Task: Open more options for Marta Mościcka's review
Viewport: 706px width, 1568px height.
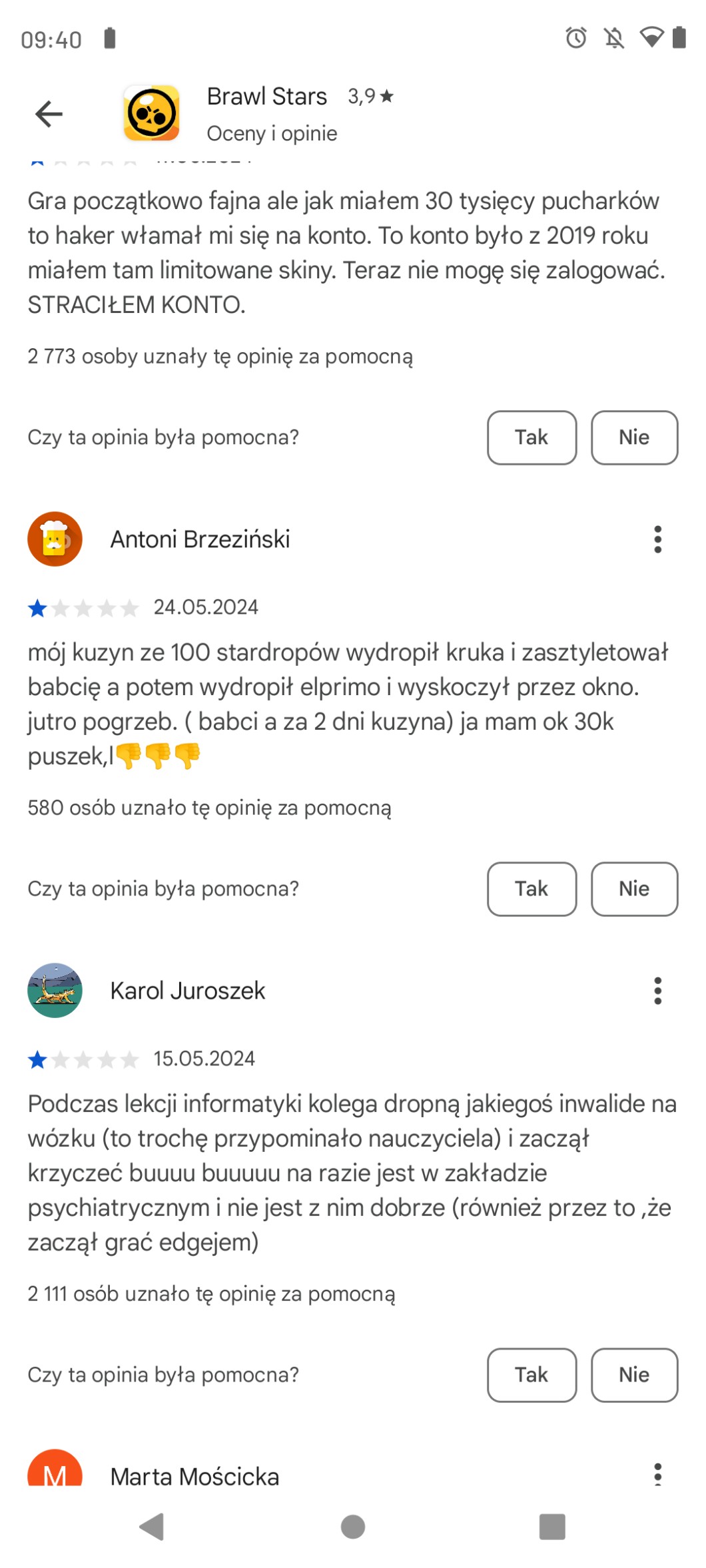Action: coord(657,1474)
